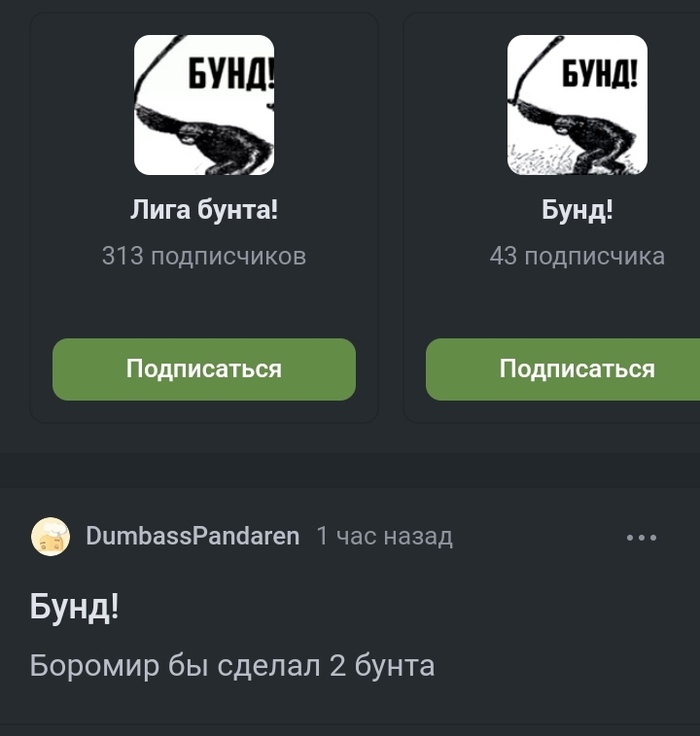The height and width of the screenshot is (736, 700).
Task: Open the Бунд! community card
Action: 577,211
